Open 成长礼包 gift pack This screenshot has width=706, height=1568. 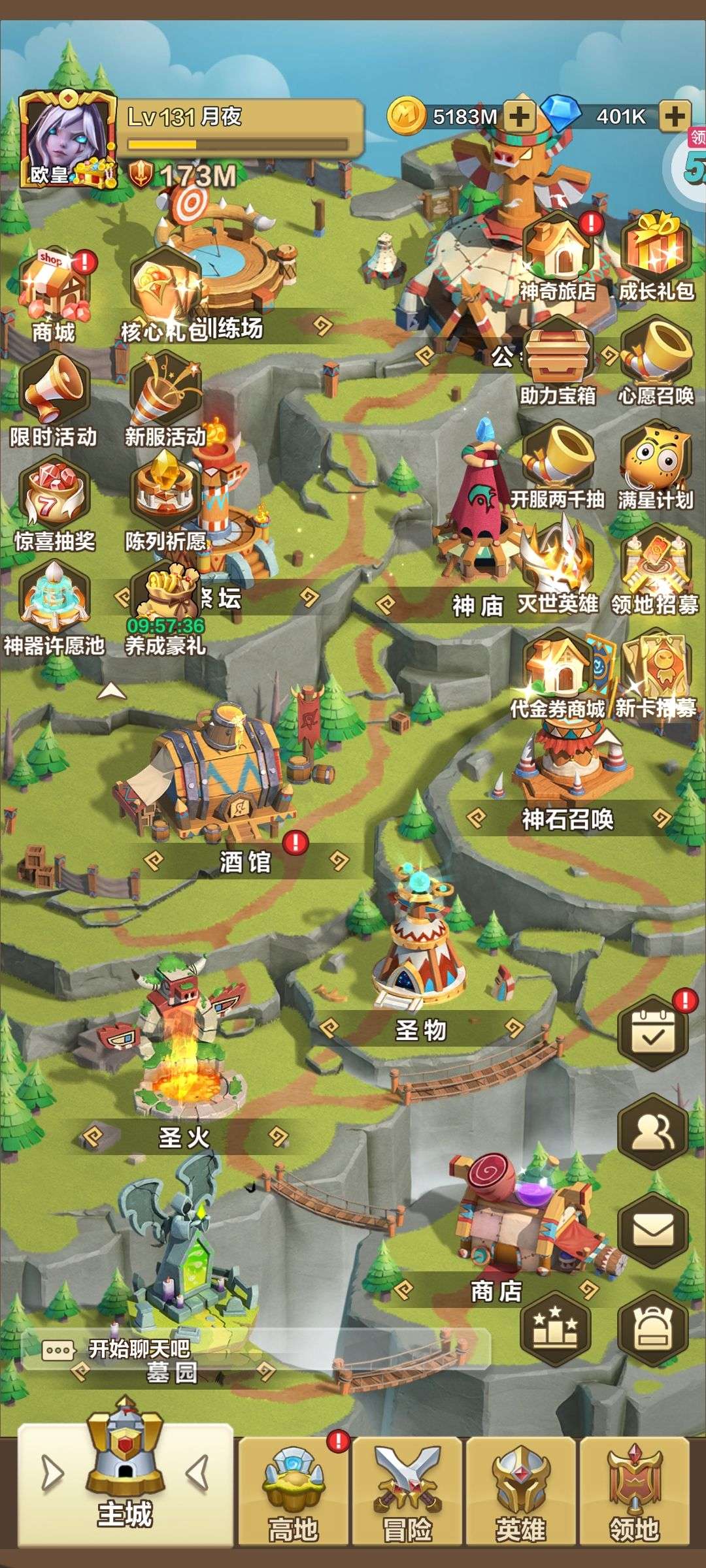coord(656,258)
